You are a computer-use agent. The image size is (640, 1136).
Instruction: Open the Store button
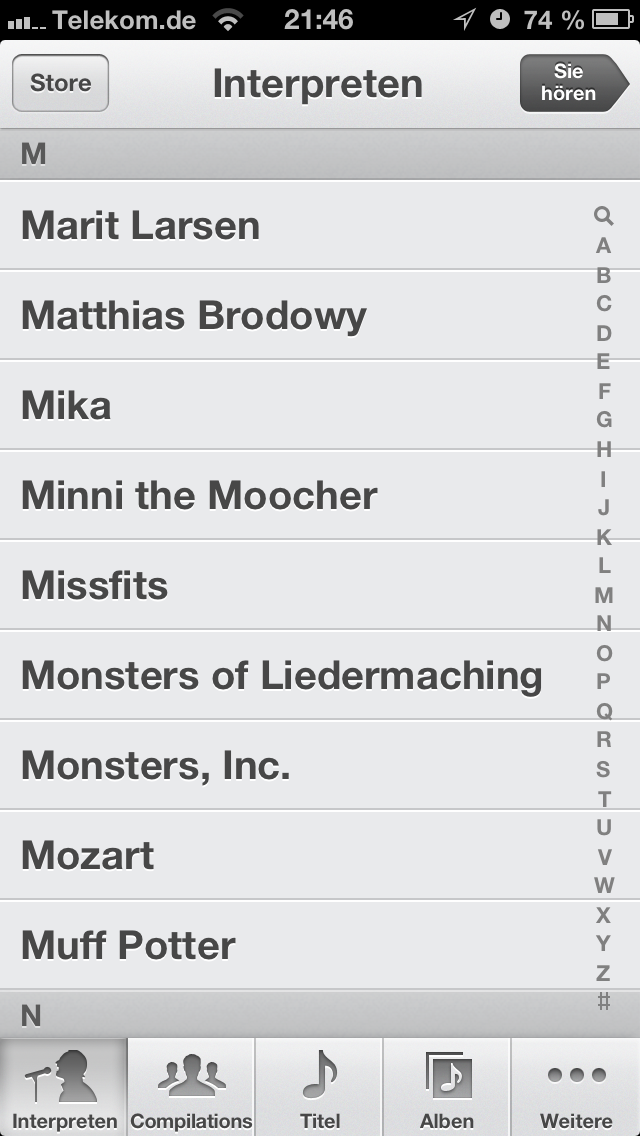[60, 84]
